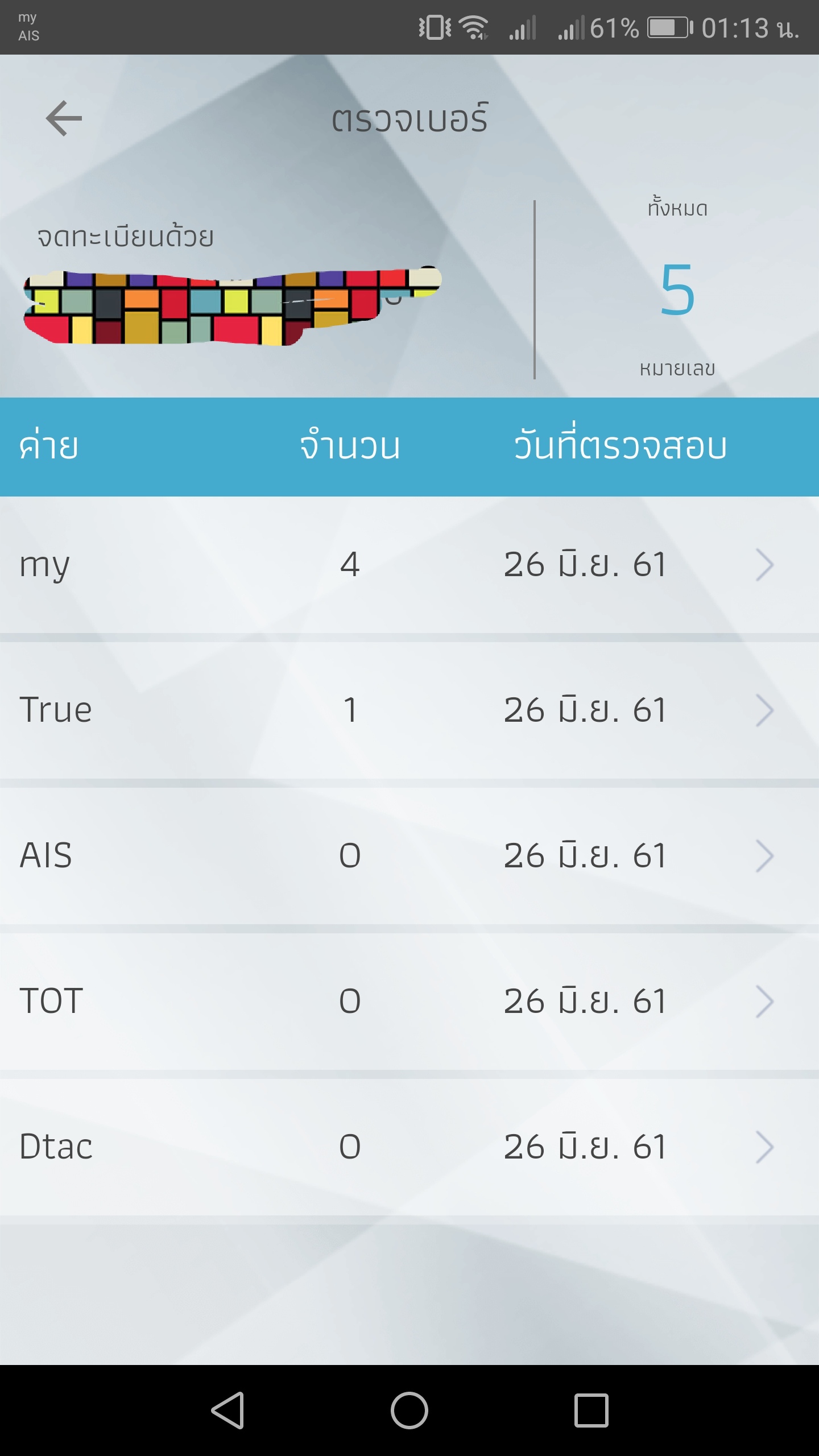Go back using the top-left arrow

click(x=64, y=118)
